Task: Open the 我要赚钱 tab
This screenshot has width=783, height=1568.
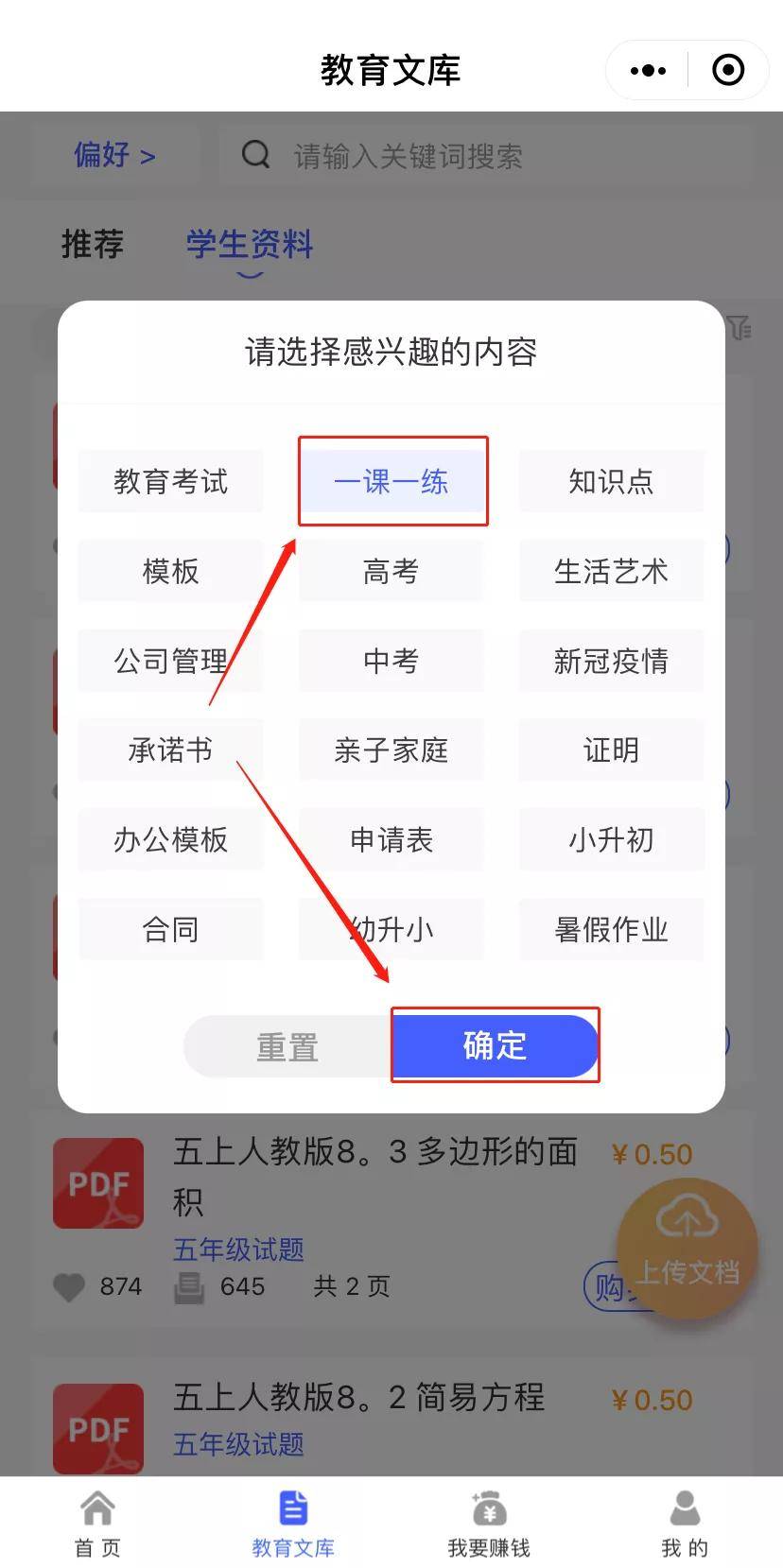Action: click(489, 1523)
